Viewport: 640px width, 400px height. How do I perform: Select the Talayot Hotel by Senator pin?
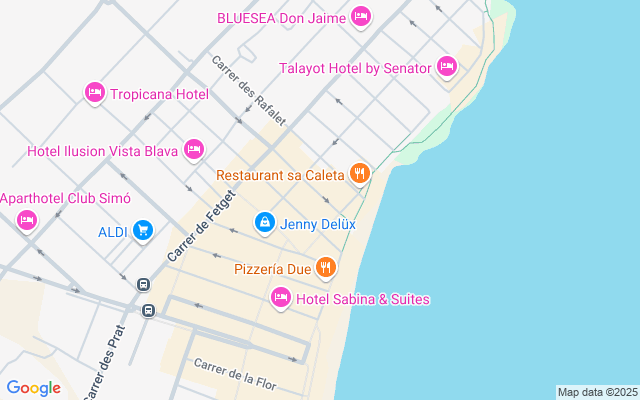[446, 67]
